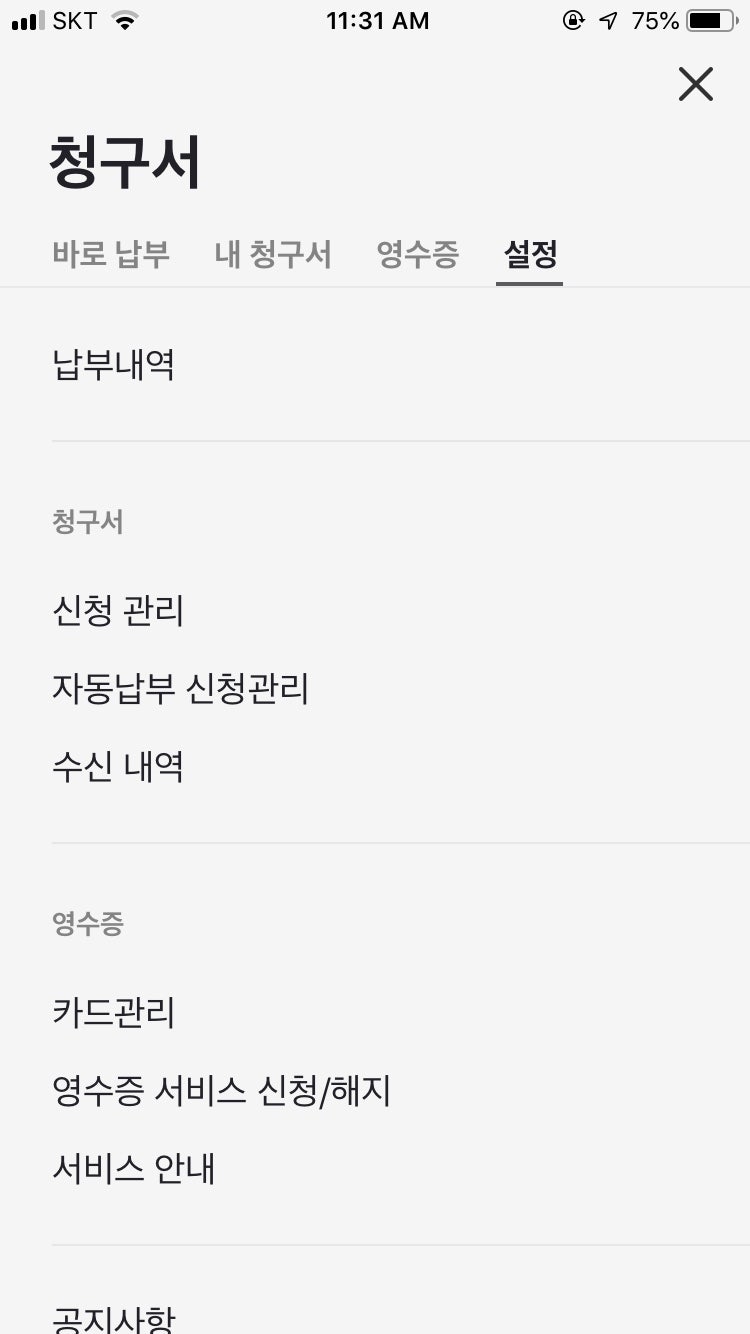Close the 청구서 screen with the X

click(x=696, y=84)
